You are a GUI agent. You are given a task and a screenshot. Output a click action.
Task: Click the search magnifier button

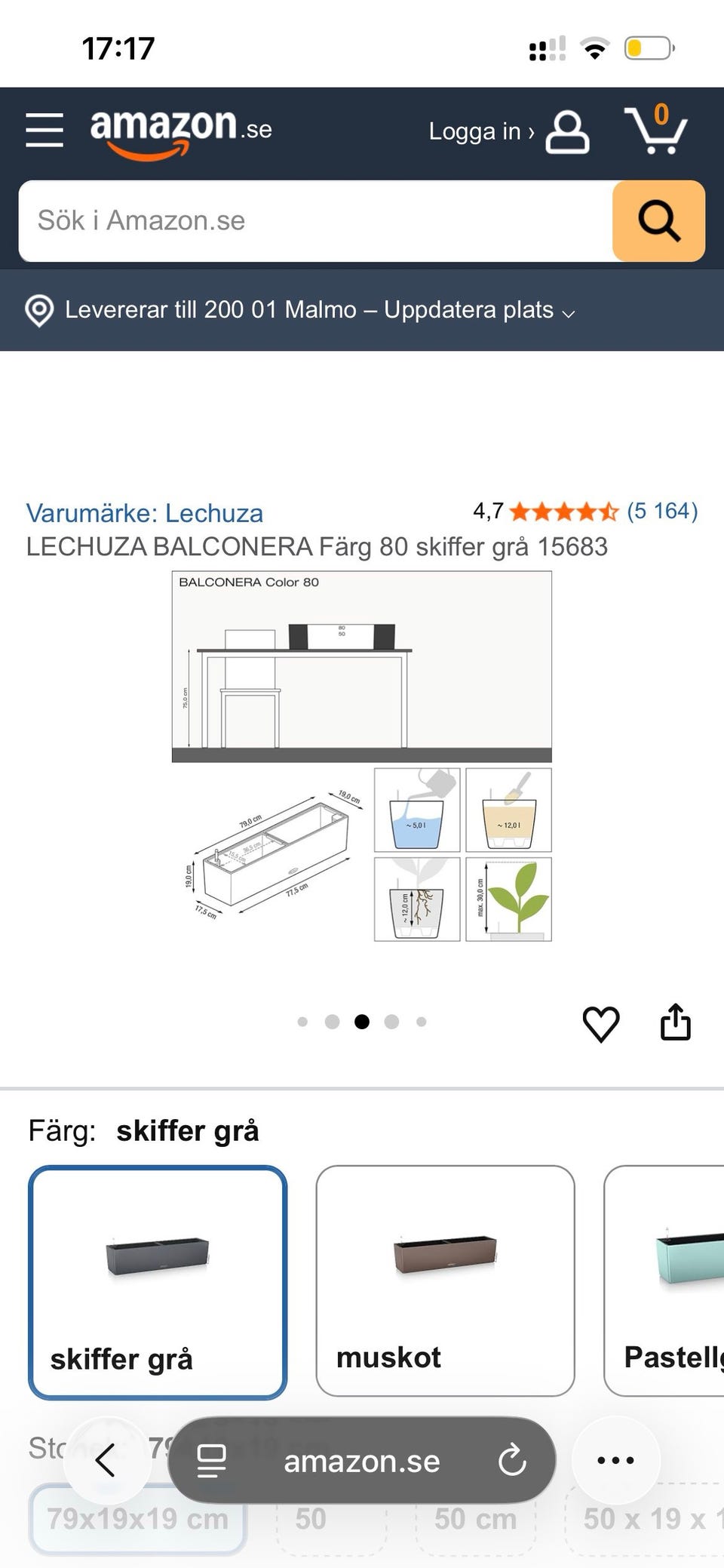[x=658, y=220]
